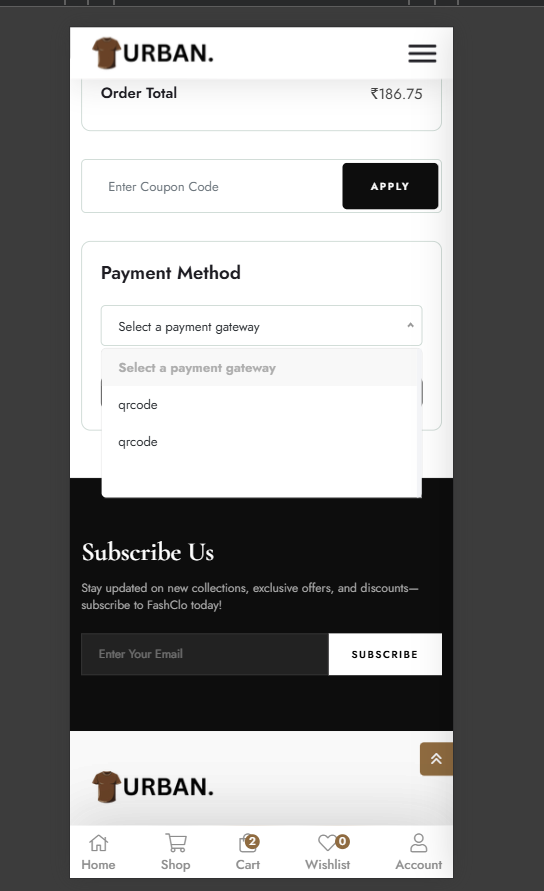Open the Cart tab
544x891 pixels.
point(248,852)
